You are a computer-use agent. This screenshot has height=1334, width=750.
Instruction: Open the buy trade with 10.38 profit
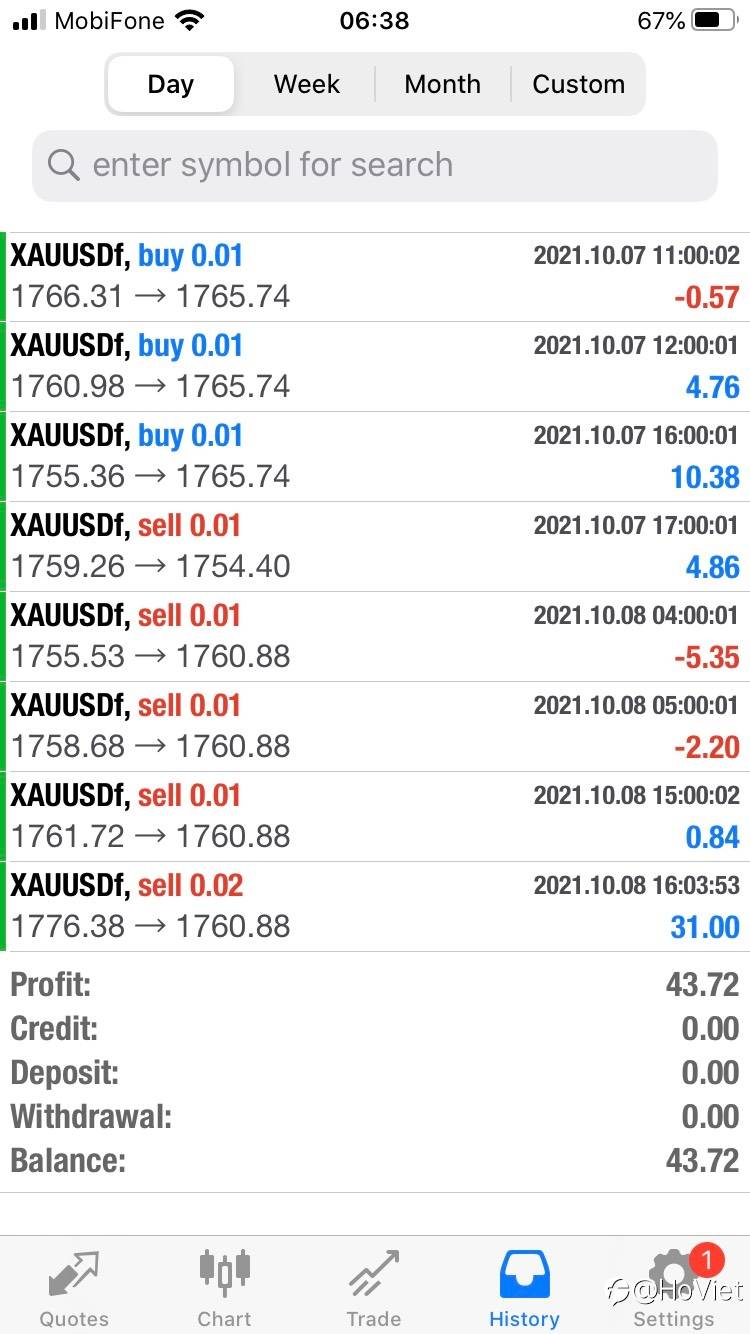tap(375, 457)
